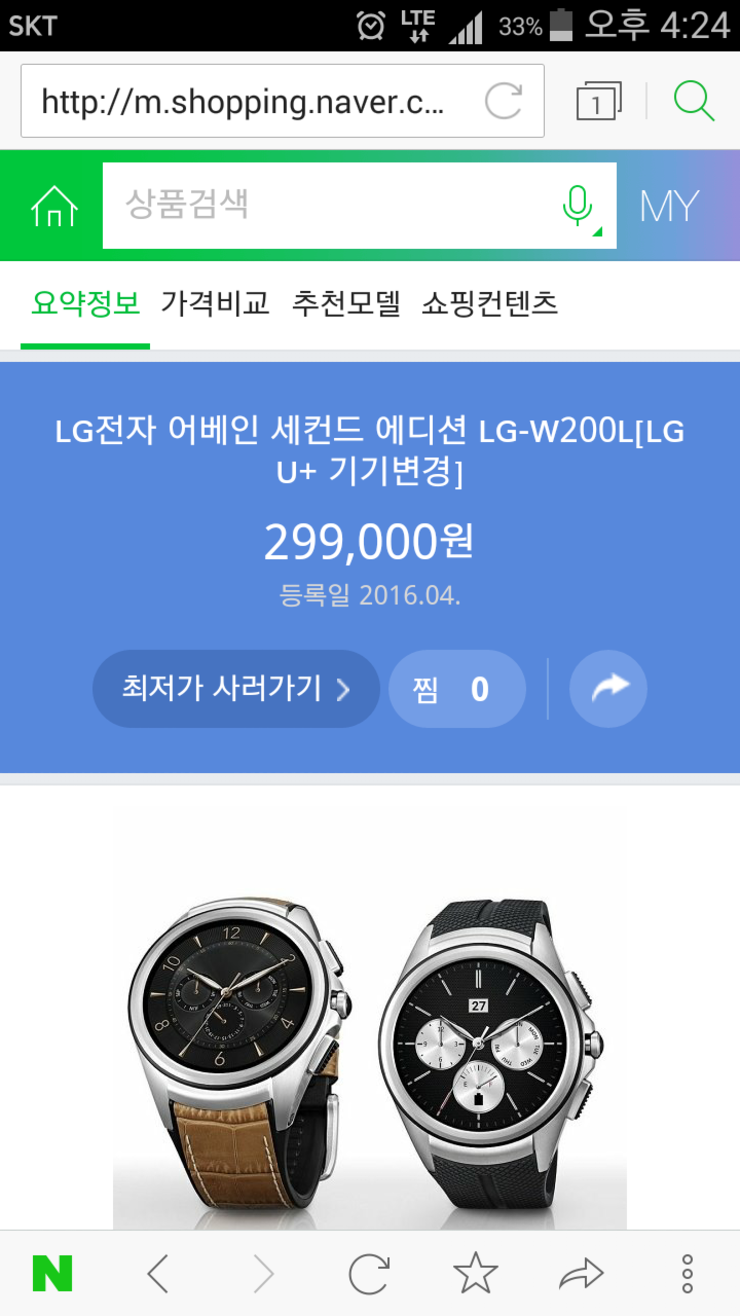The height and width of the screenshot is (1316, 740).
Task: Tap the Naver N logo in the bottom toolbar
Action: point(52,1274)
